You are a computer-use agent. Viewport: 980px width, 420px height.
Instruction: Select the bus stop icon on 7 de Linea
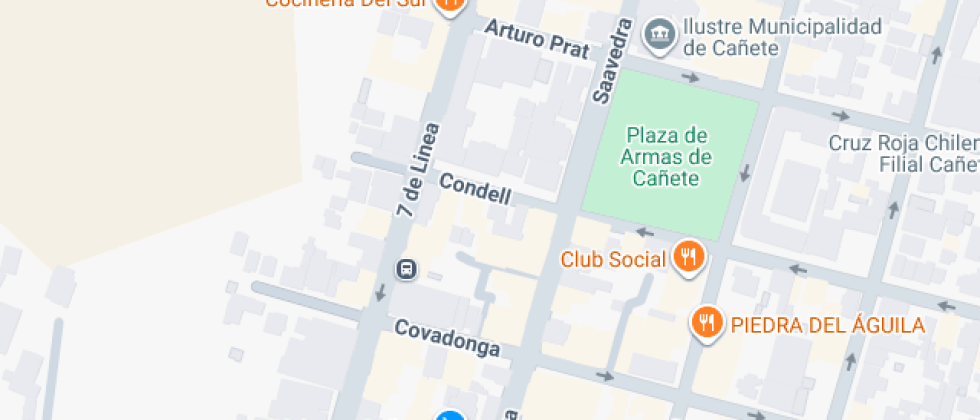pos(406,269)
